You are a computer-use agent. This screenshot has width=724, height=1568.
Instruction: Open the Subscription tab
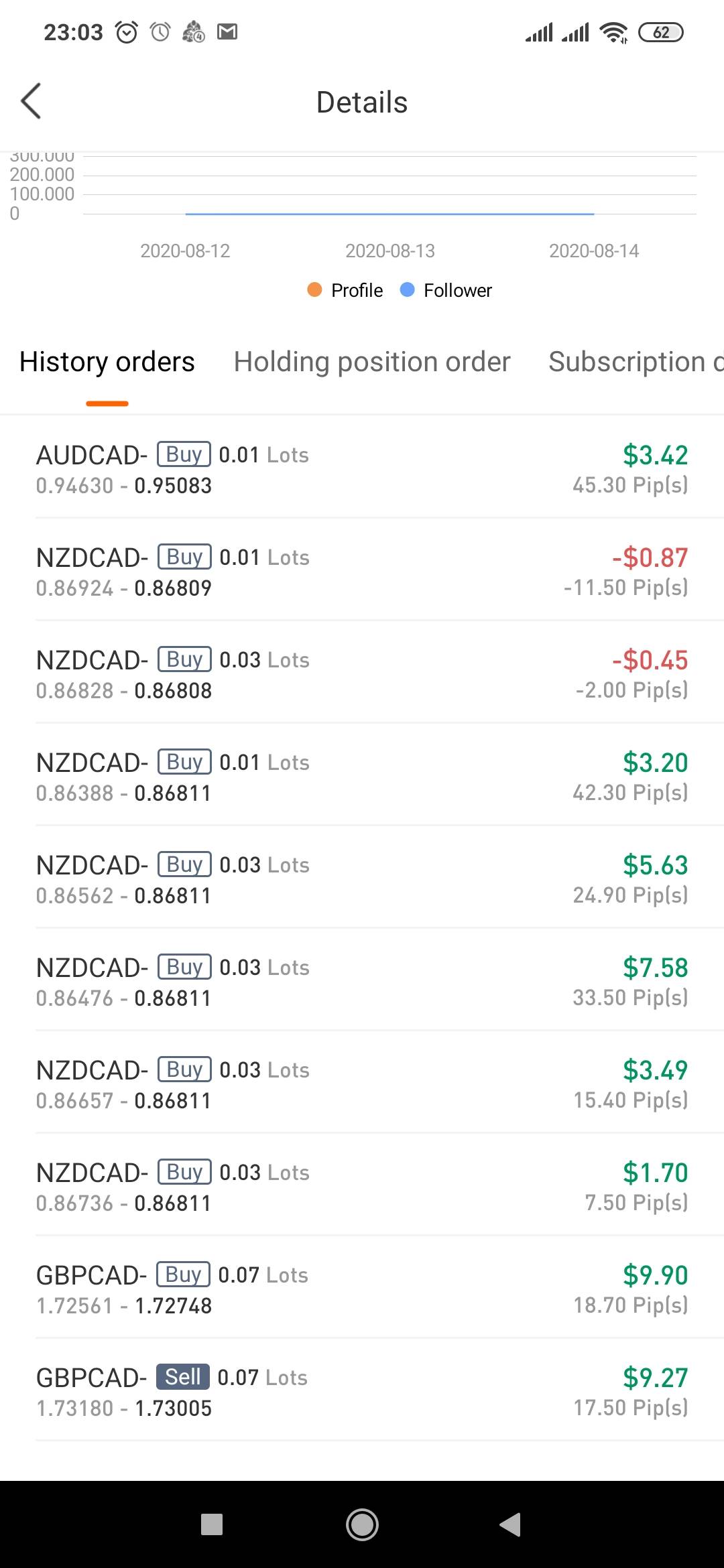[636, 362]
